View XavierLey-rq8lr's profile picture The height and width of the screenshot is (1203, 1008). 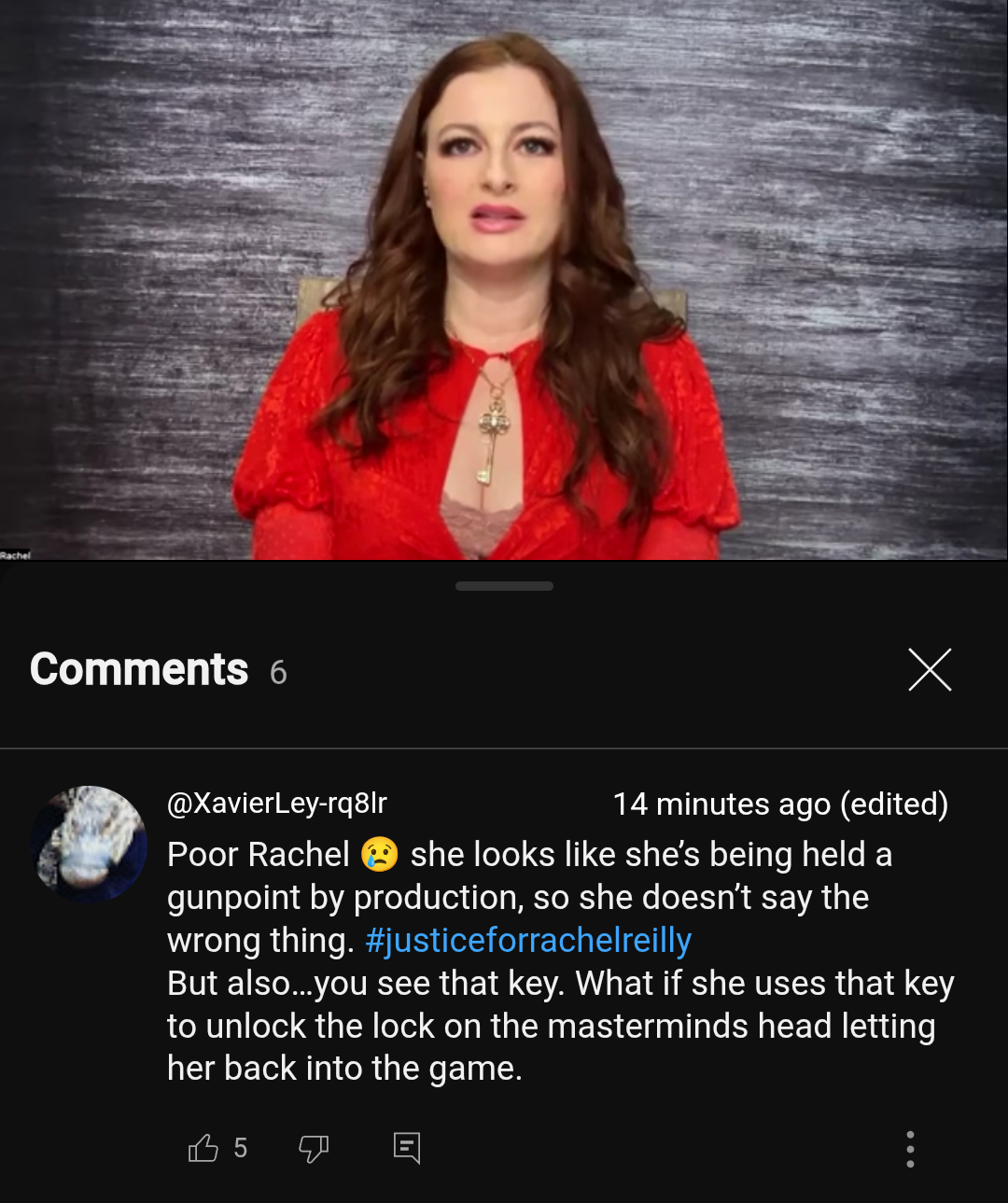point(90,844)
